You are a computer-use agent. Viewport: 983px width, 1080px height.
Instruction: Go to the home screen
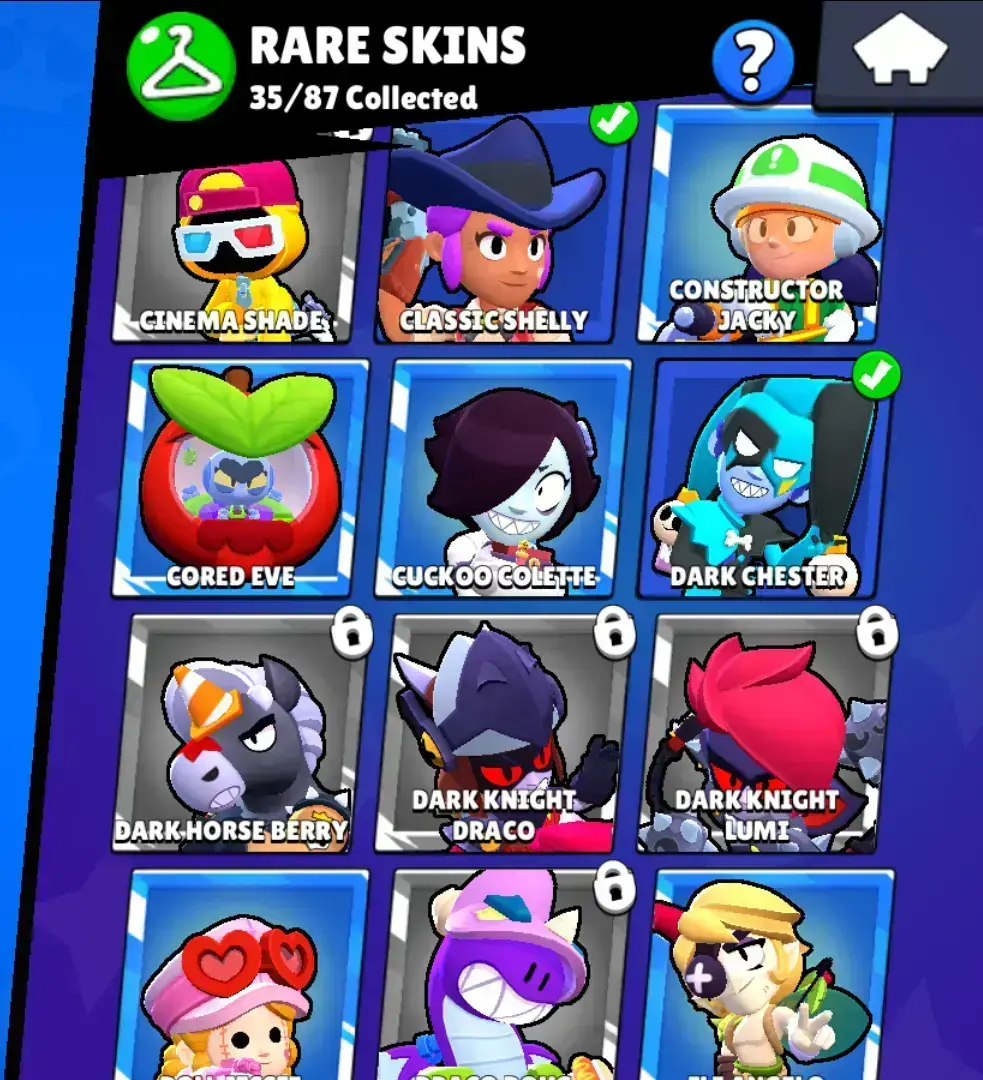900,52
